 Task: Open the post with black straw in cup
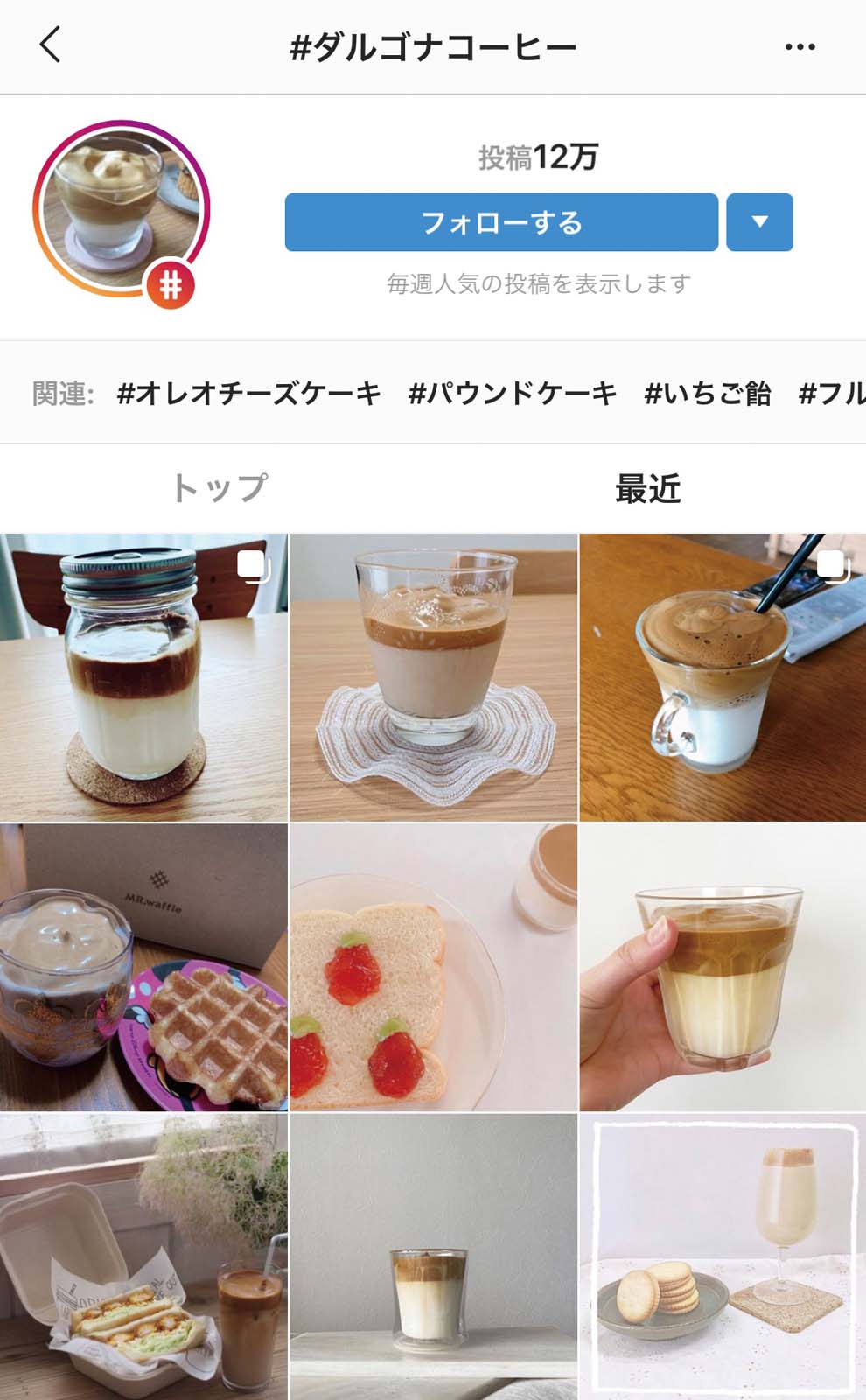tap(723, 677)
